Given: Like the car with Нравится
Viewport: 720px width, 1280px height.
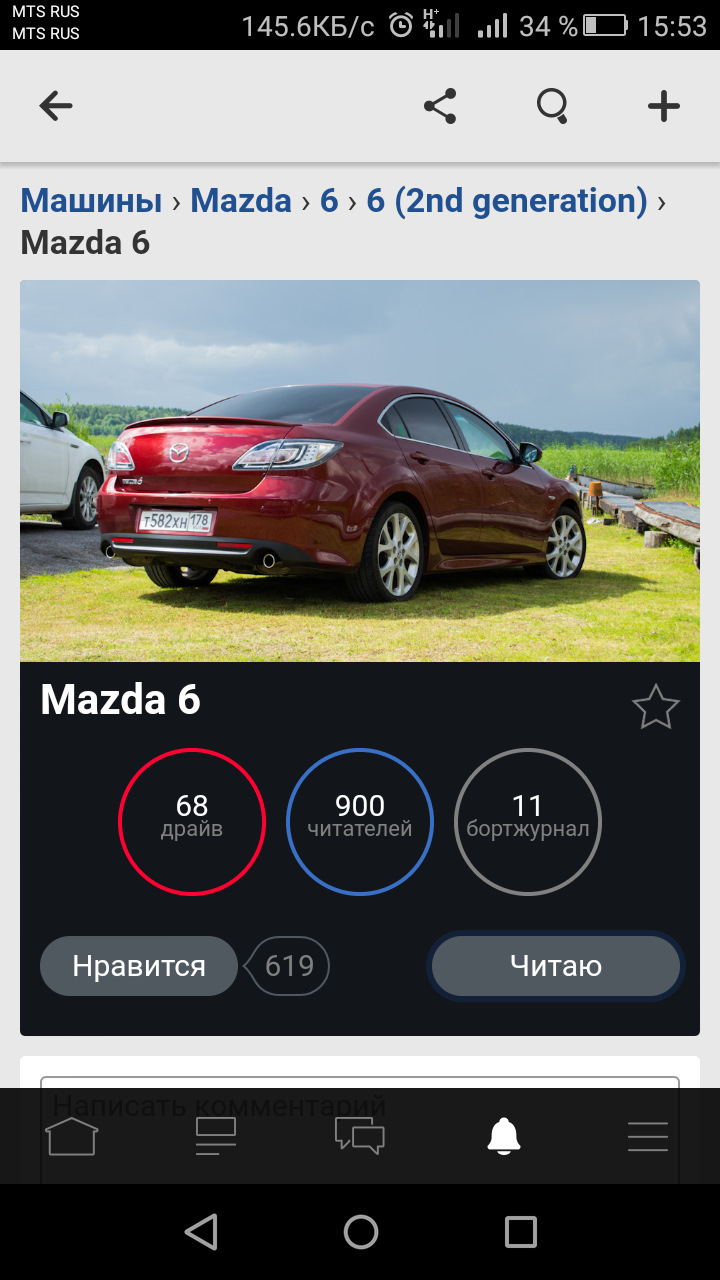Looking at the screenshot, I should [139, 966].
